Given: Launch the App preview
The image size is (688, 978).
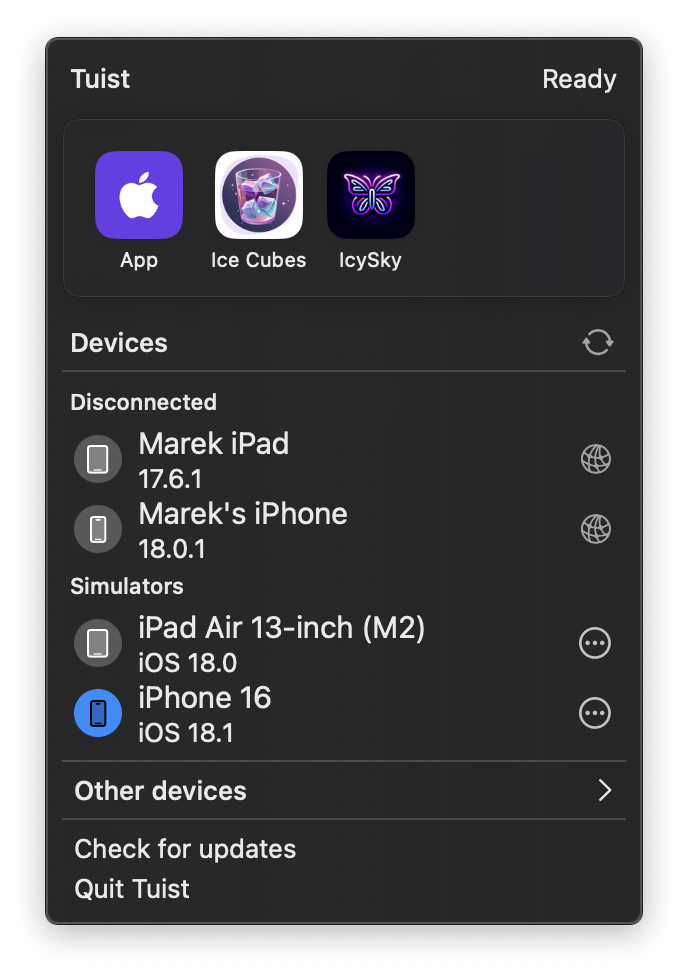Looking at the screenshot, I should (138, 195).
